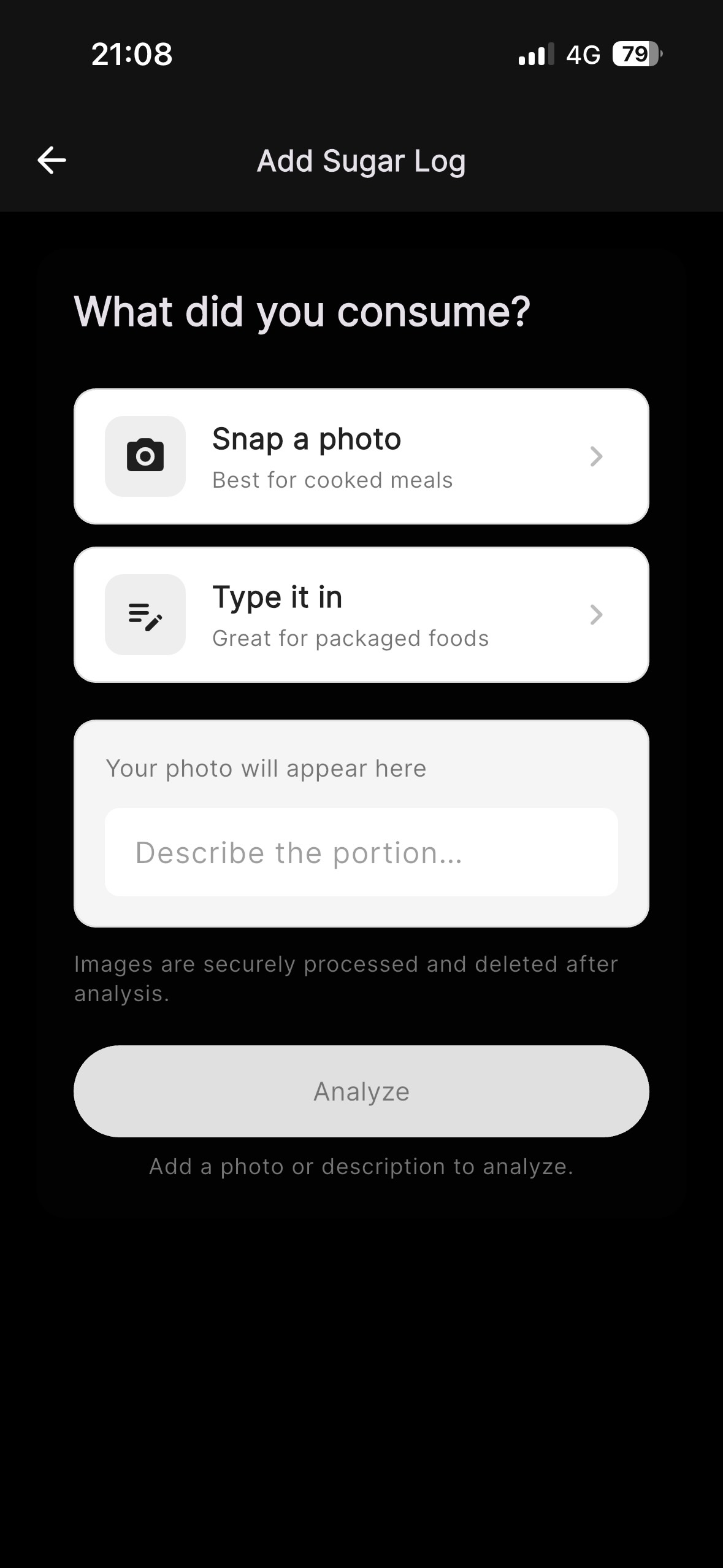Tap the photo preview placeholder area
Image resolution: width=723 pixels, height=1568 pixels.
(x=361, y=768)
